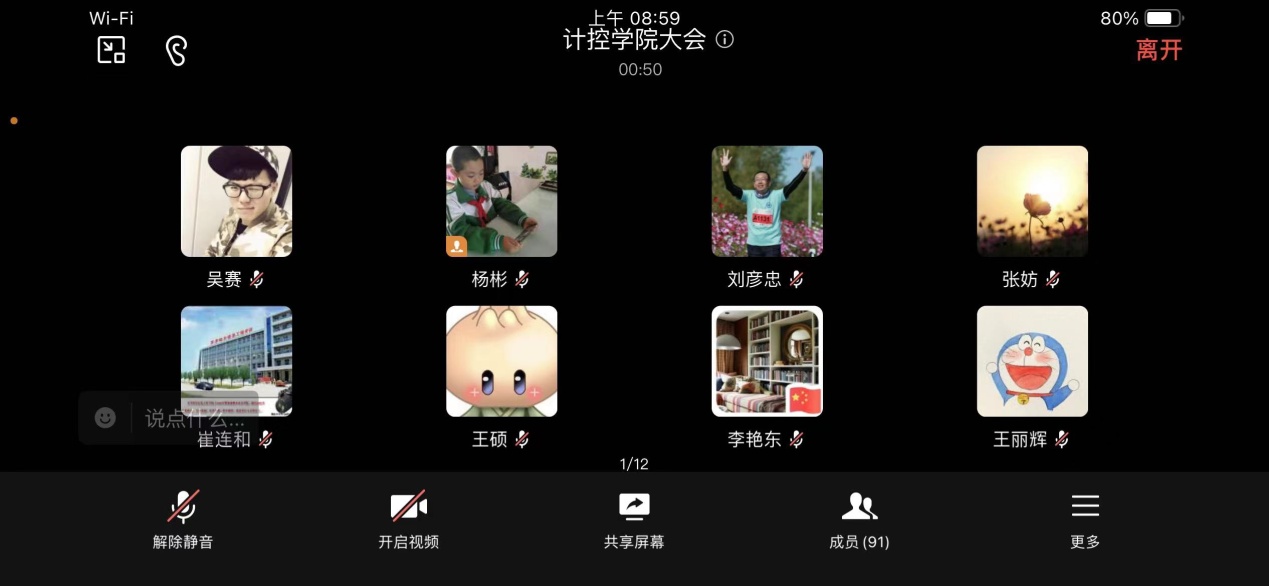Unmute microphone with 解除静音
1269x586 pixels.
coord(182,519)
